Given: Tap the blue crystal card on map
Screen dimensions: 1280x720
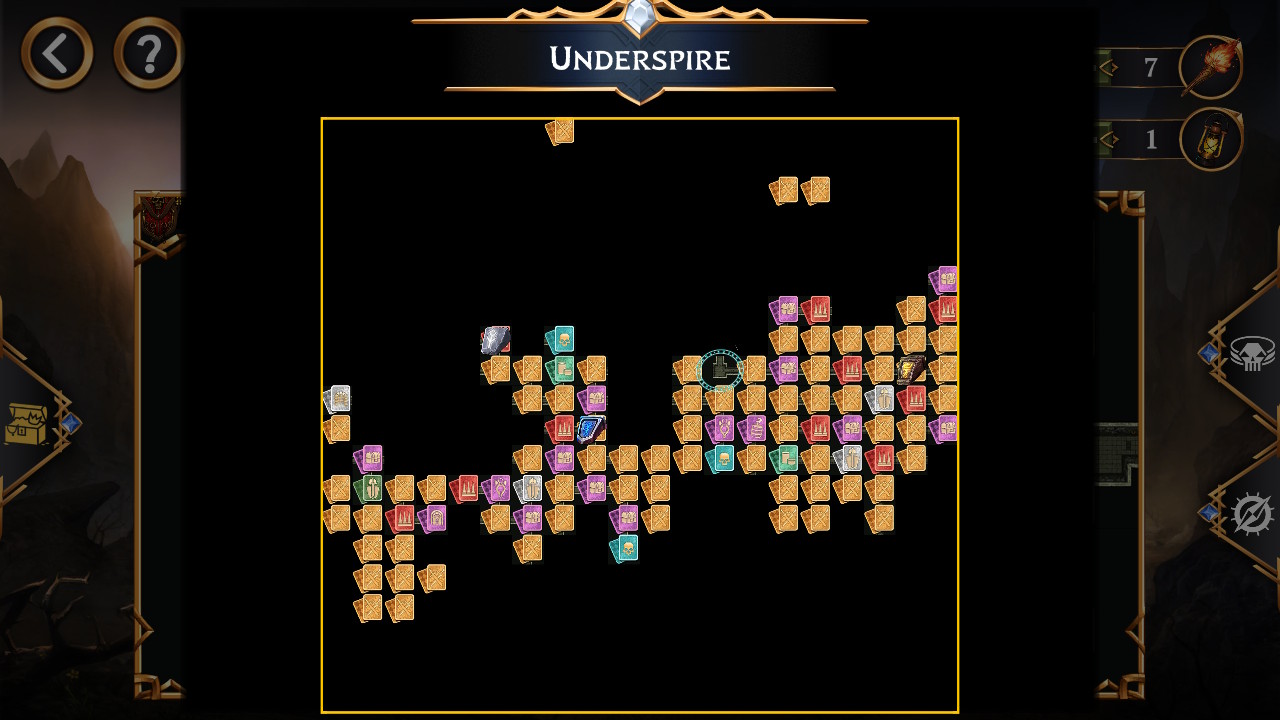Looking at the screenshot, I should tap(591, 430).
